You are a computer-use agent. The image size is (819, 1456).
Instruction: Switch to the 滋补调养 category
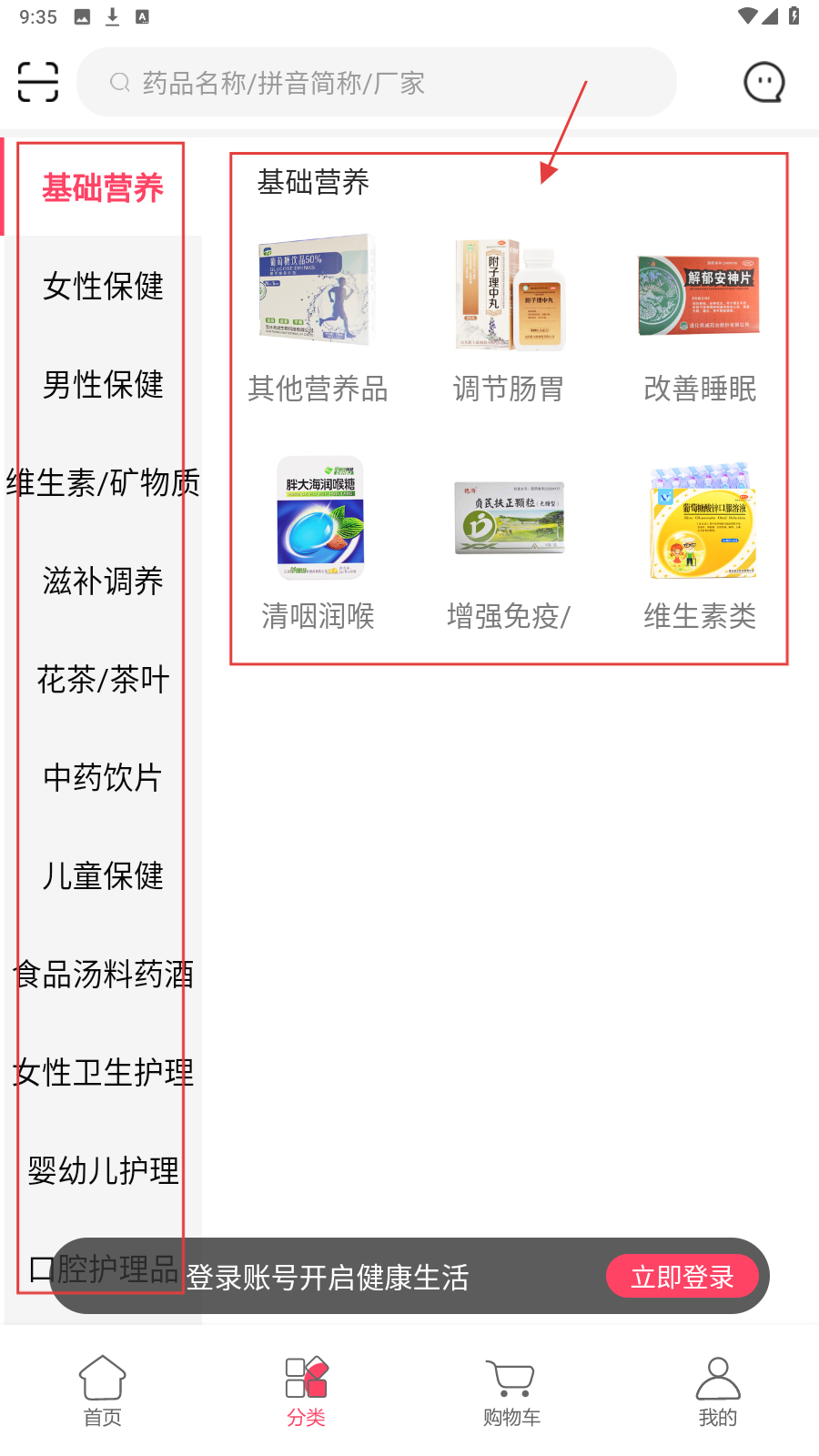point(103,581)
